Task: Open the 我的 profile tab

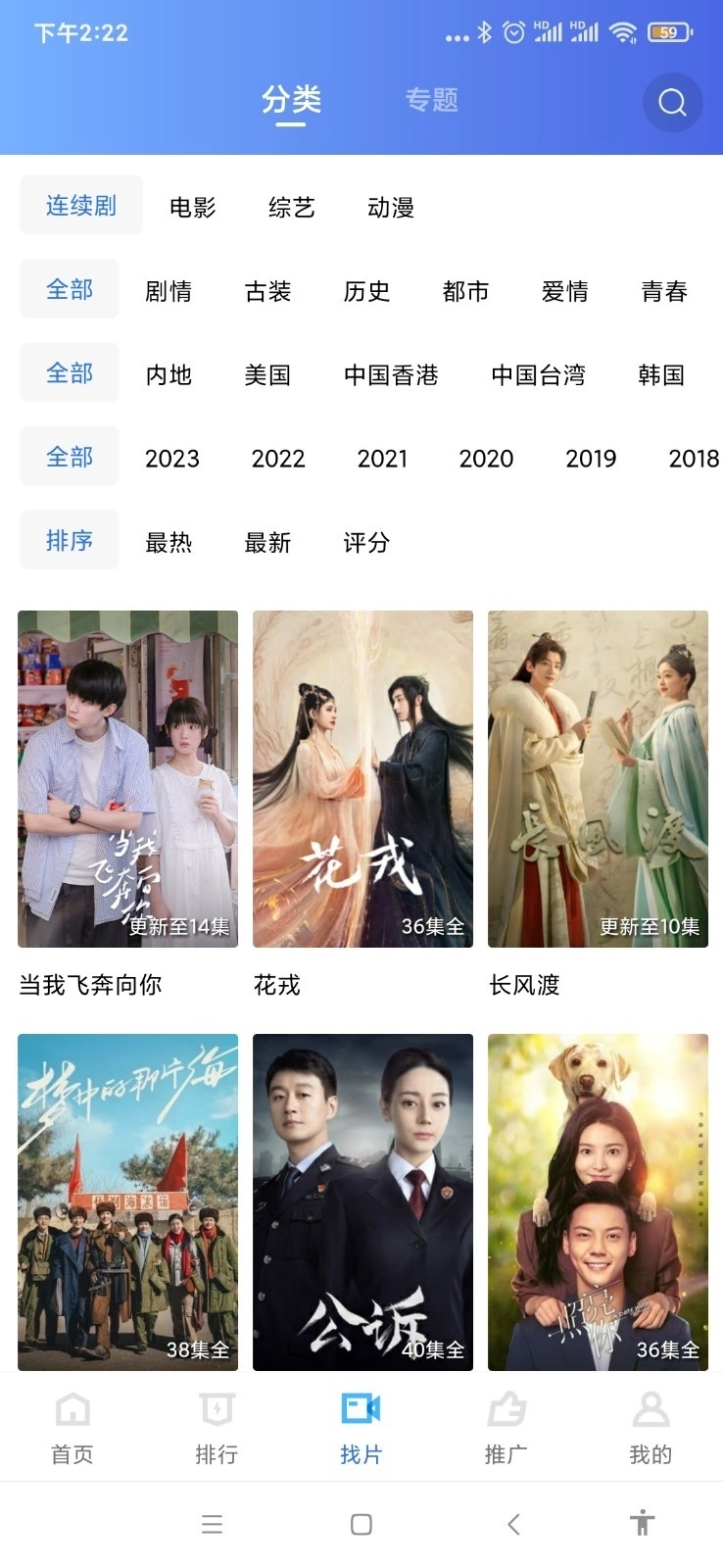Action: pyautogui.click(x=651, y=1427)
